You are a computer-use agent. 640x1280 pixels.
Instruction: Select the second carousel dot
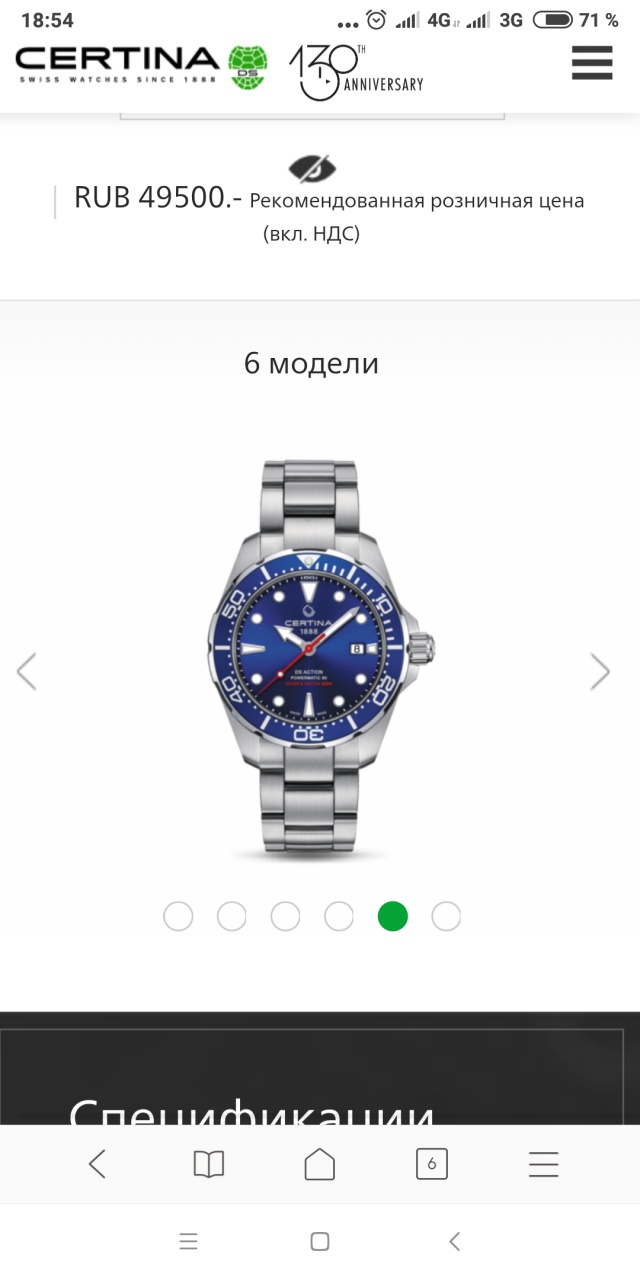232,916
